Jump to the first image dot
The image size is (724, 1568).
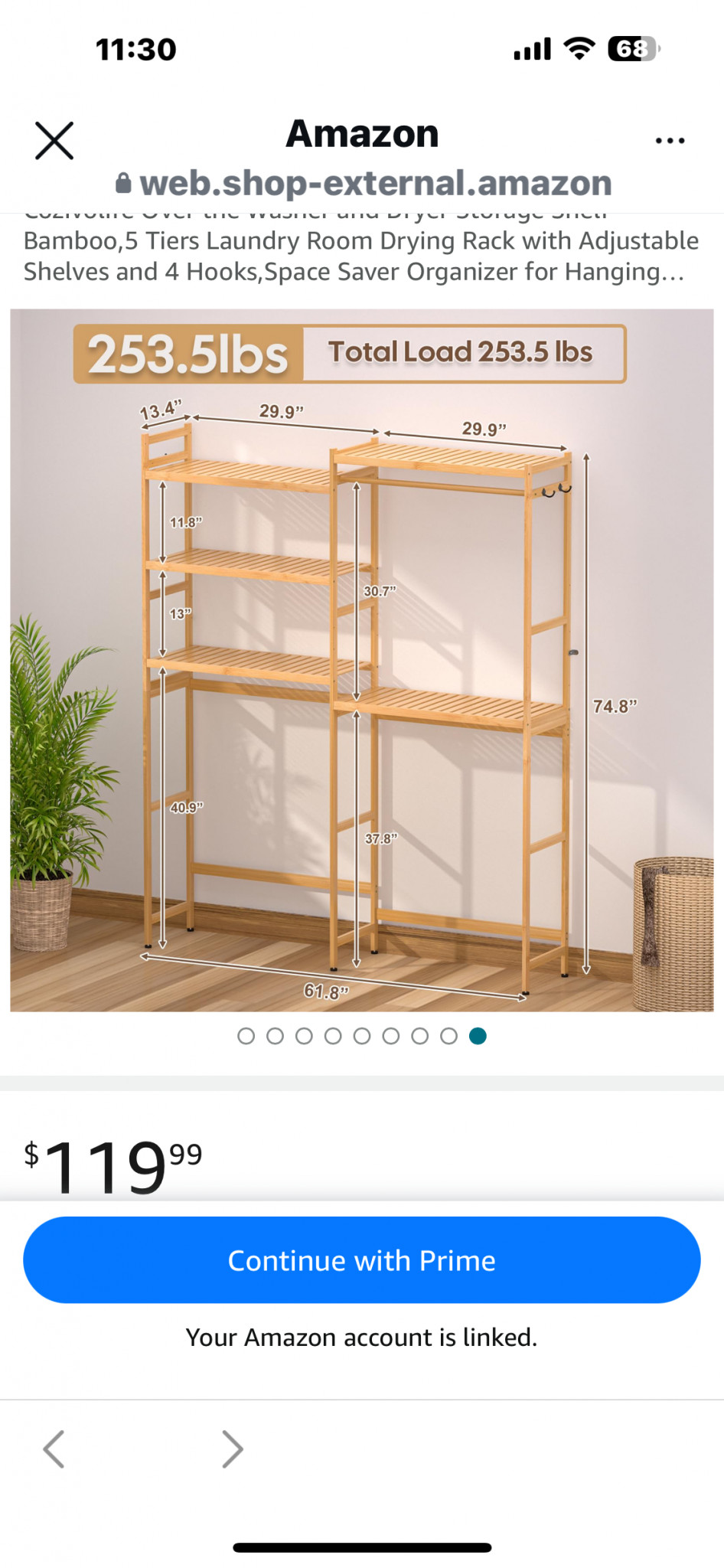[x=246, y=1036]
